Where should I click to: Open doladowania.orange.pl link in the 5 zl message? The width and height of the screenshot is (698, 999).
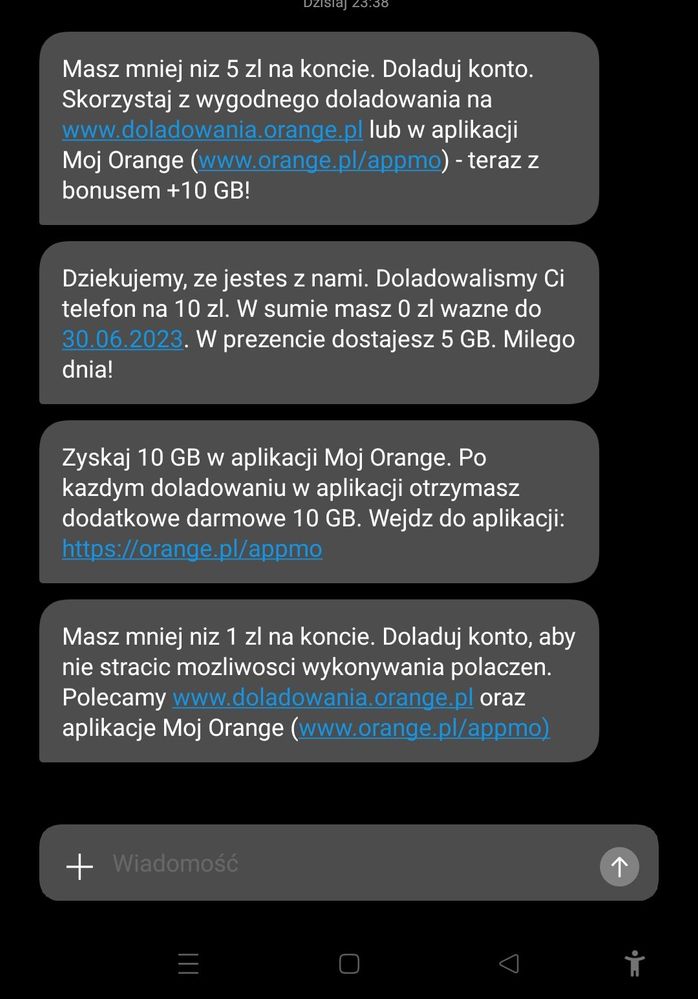[x=212, y=130]
